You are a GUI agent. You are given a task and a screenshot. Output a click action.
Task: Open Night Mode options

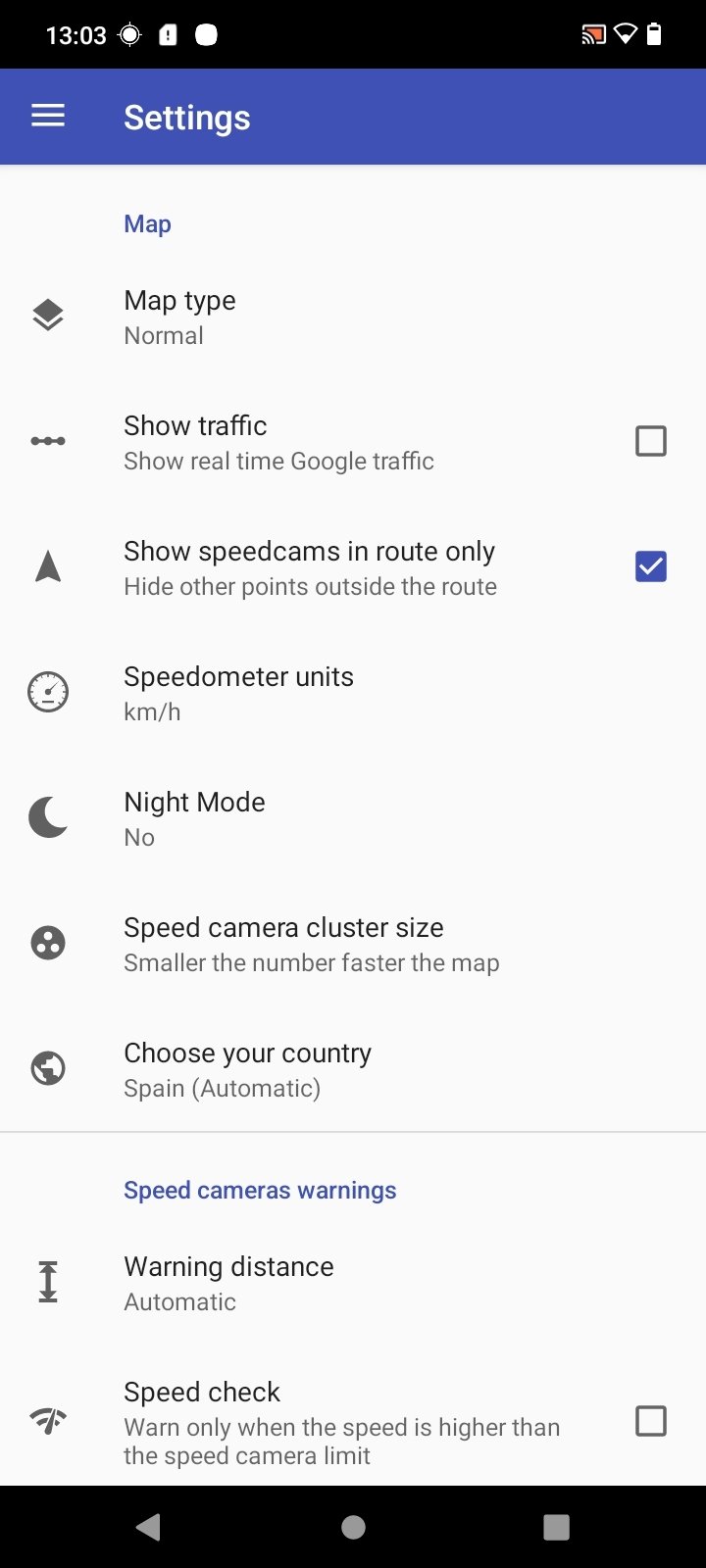pyautogui.click(x=353, y=817)
